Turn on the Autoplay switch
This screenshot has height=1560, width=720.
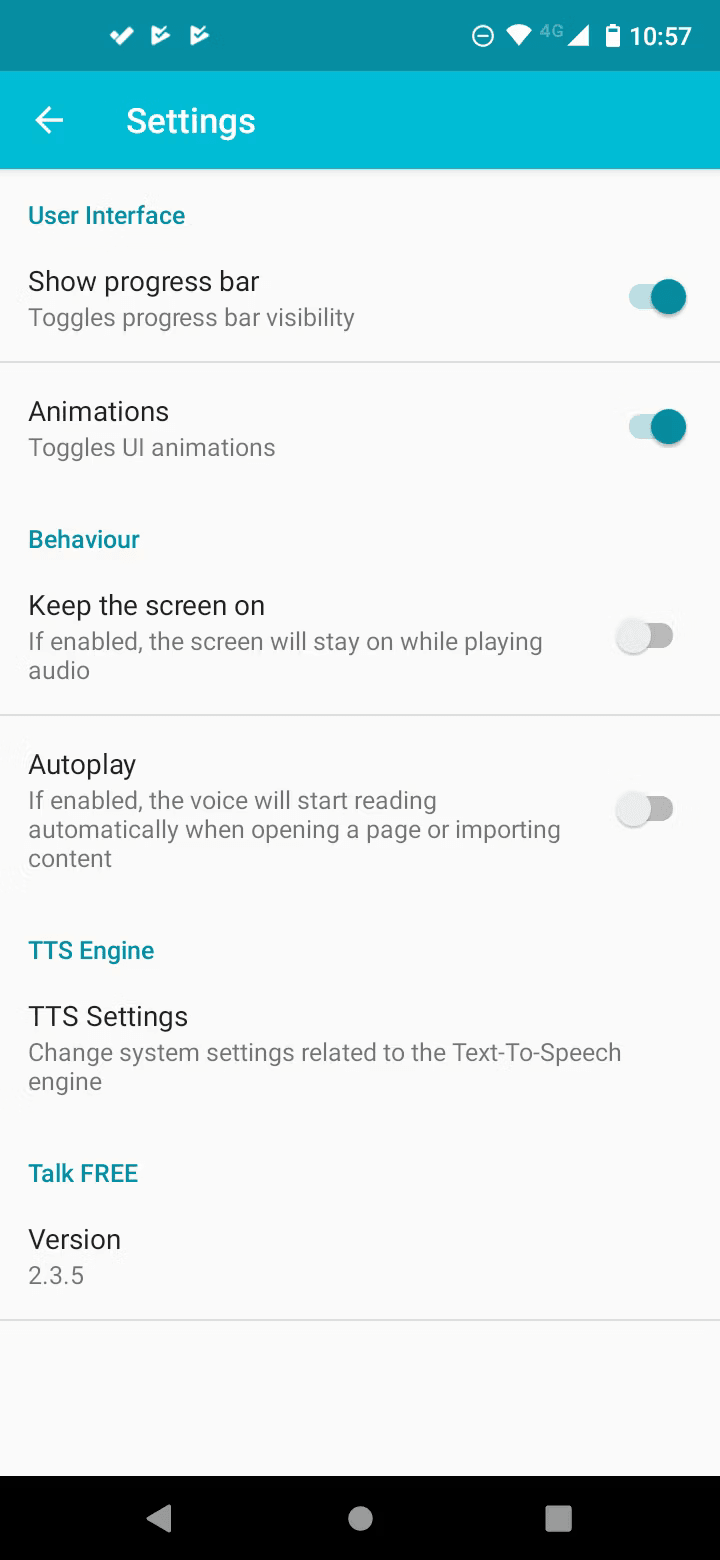point(646,809)
